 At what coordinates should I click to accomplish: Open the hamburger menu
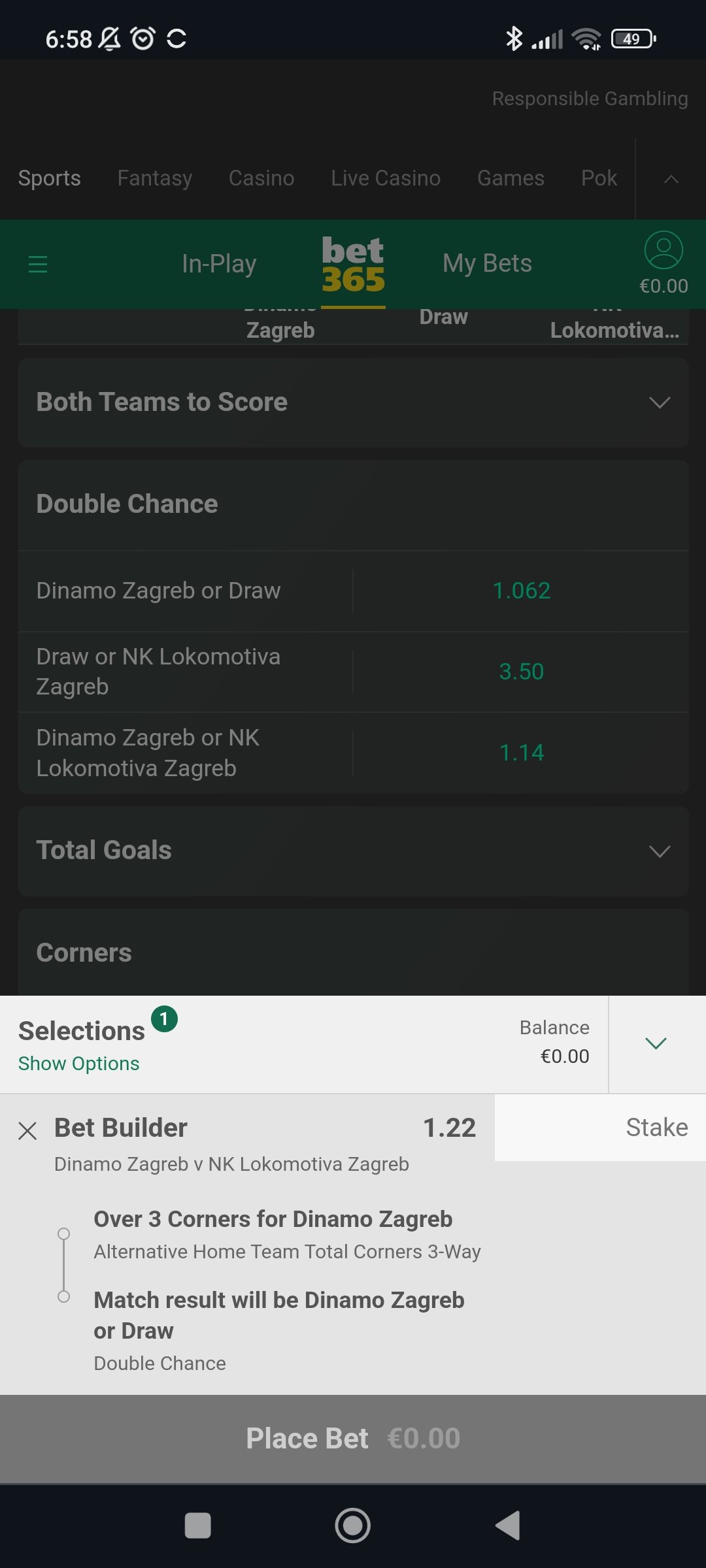point(38,264)
